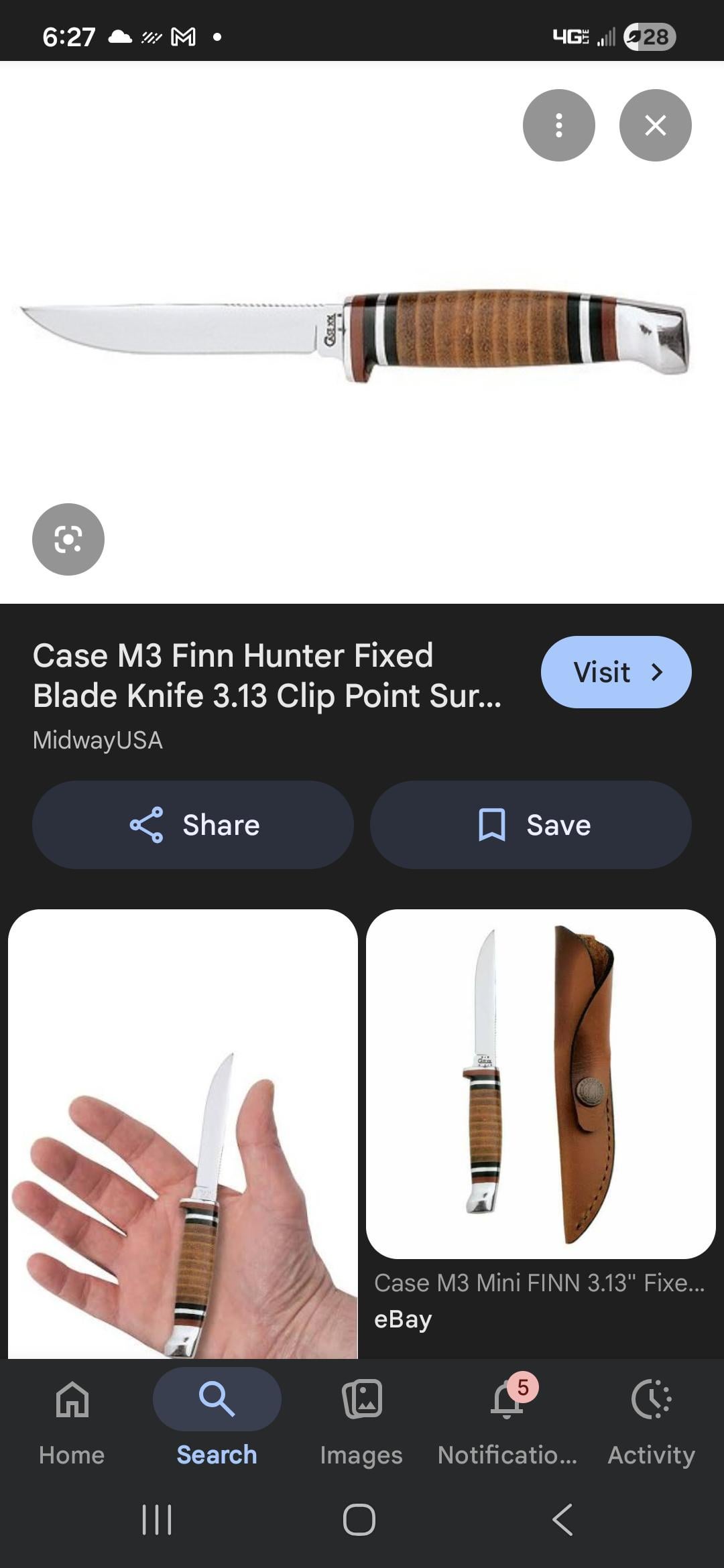Viewport: 724px width, 1568px height.
Task: Share this knife image
Action: [193, 825]
